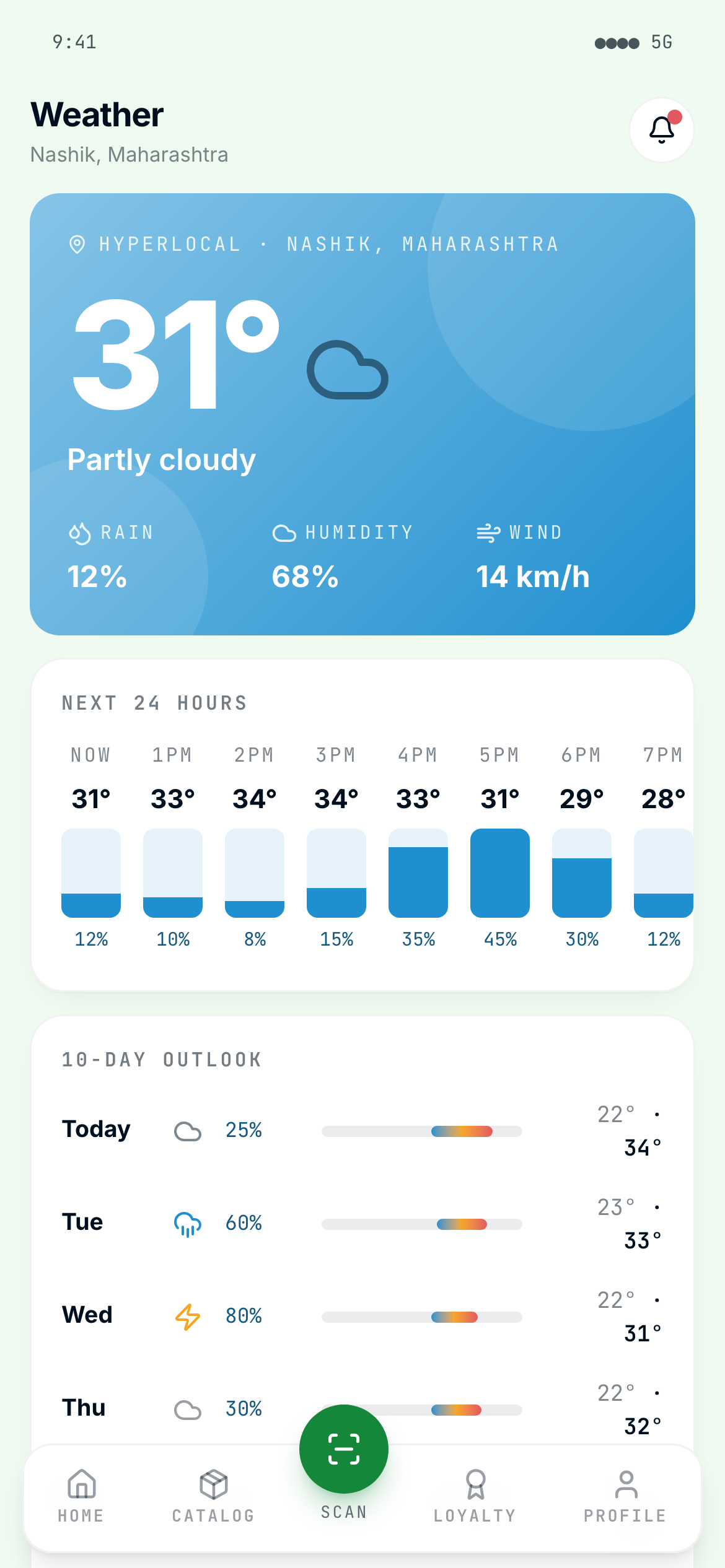Select the 5PM precipitation bar
This screenshot has width=725, height=1568.
point(499,870)
